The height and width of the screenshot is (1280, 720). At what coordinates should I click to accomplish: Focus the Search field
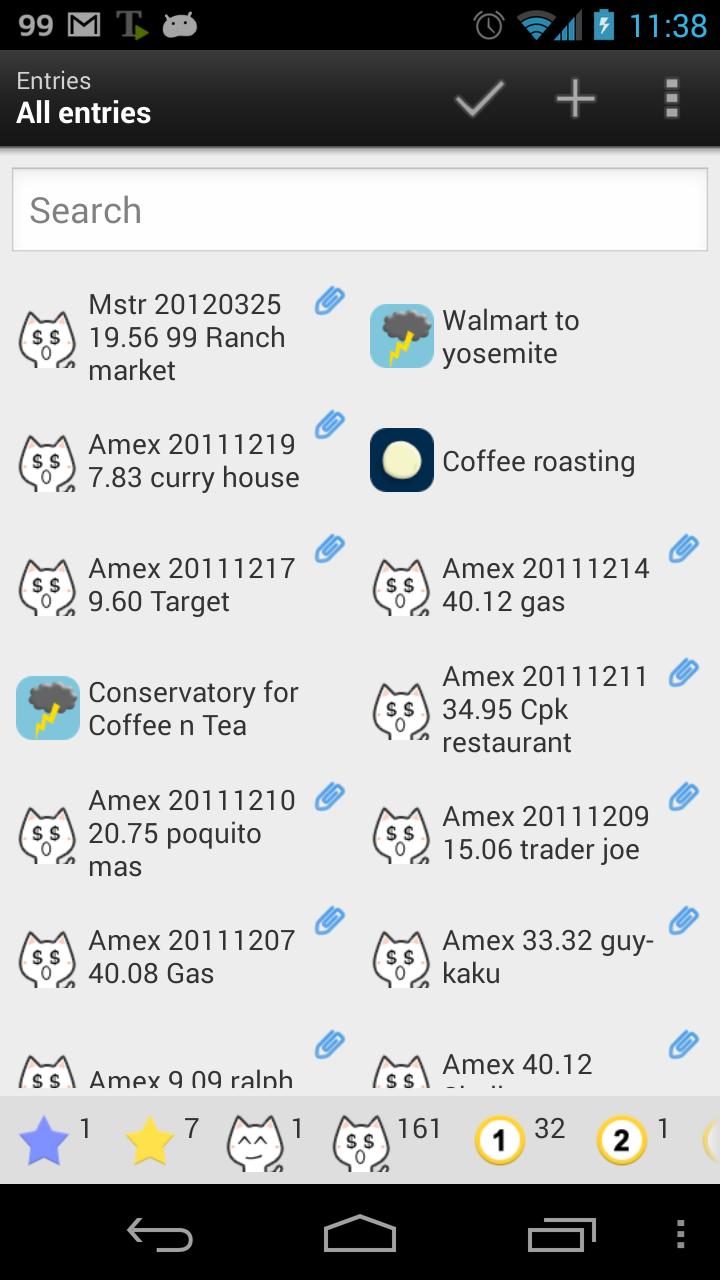[360, 210]
